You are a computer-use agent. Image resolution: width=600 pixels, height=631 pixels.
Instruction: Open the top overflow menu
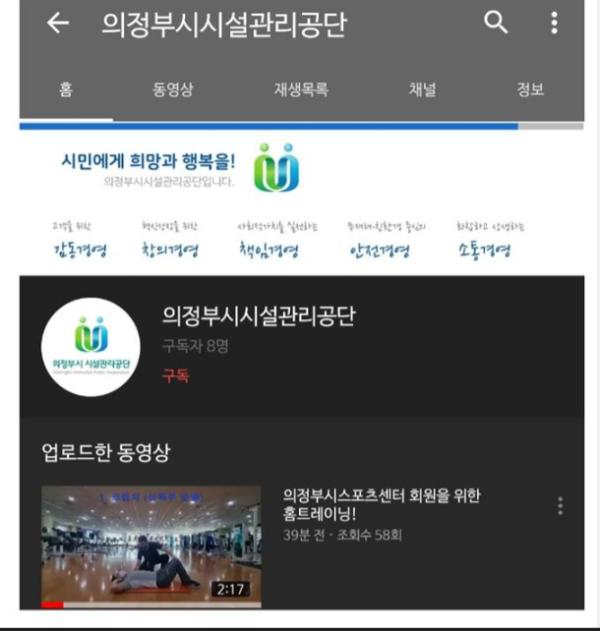pyautogui.click(x=554, y=23)
